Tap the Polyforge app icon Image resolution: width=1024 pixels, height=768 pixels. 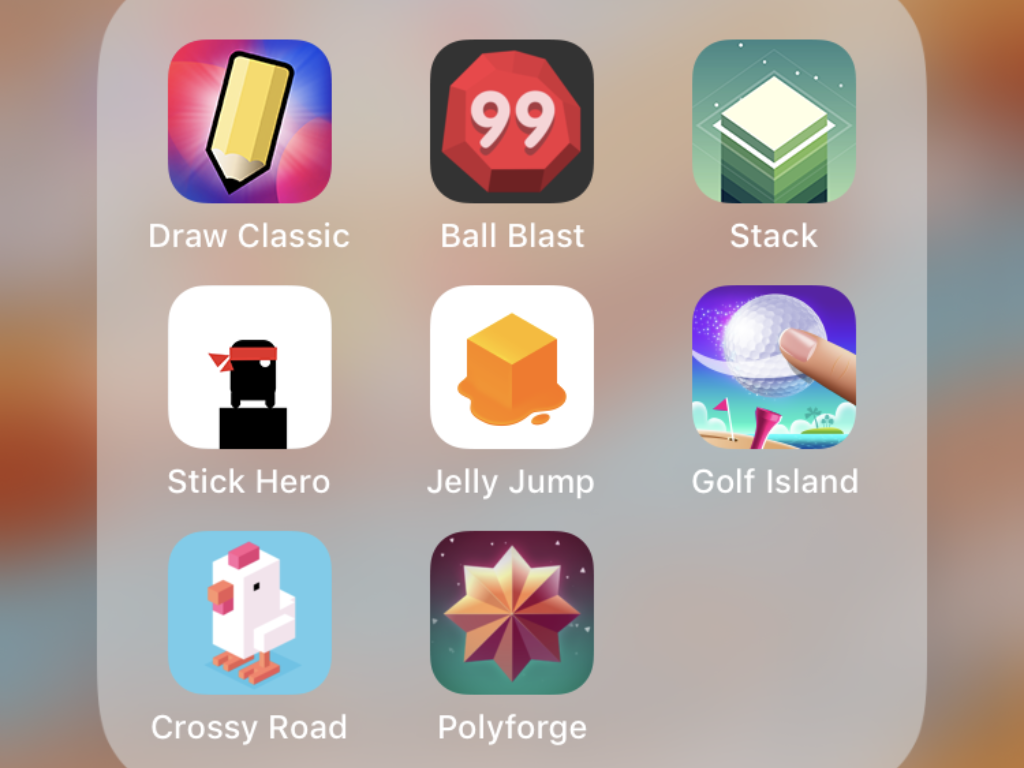point(512,612)
